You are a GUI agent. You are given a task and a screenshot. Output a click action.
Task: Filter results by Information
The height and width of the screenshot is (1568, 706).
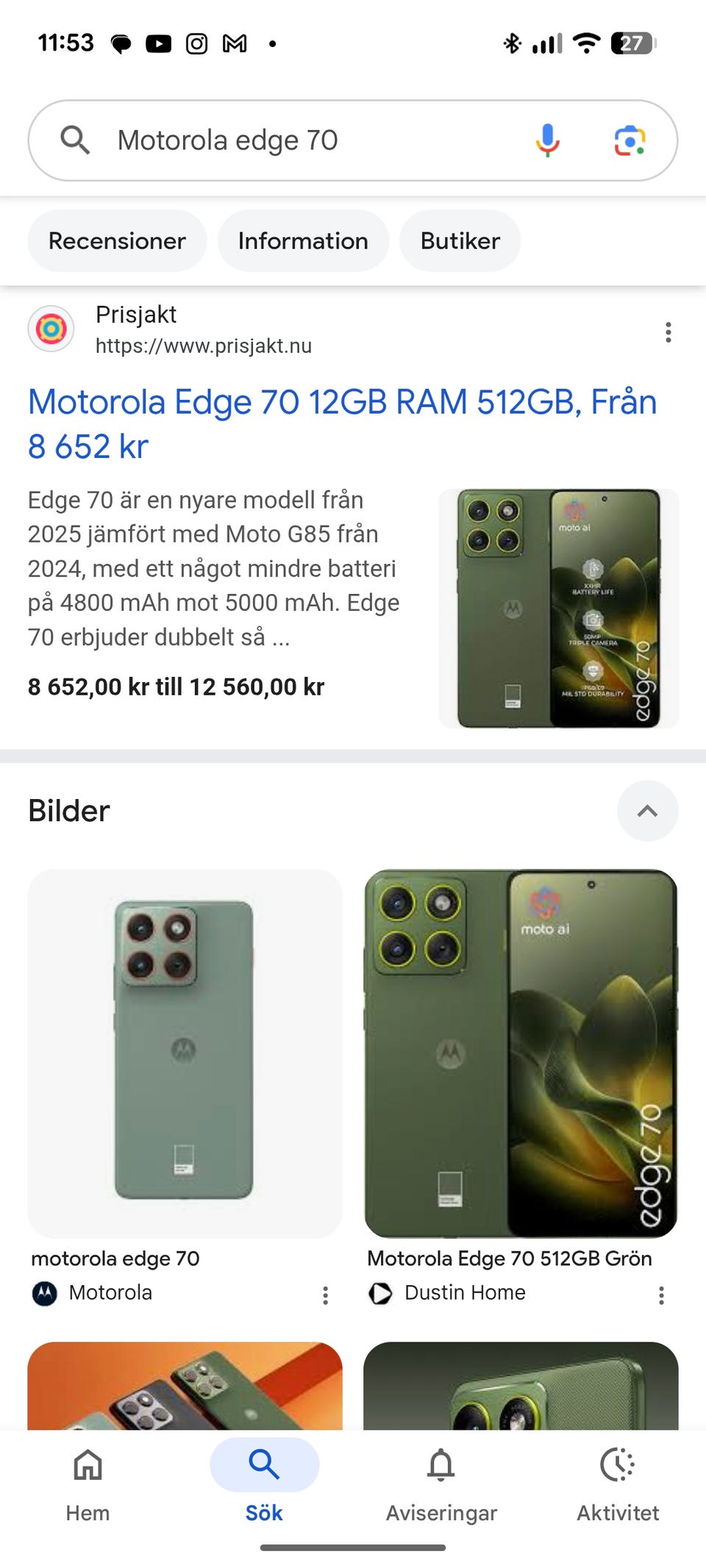[x=302, y=240]
